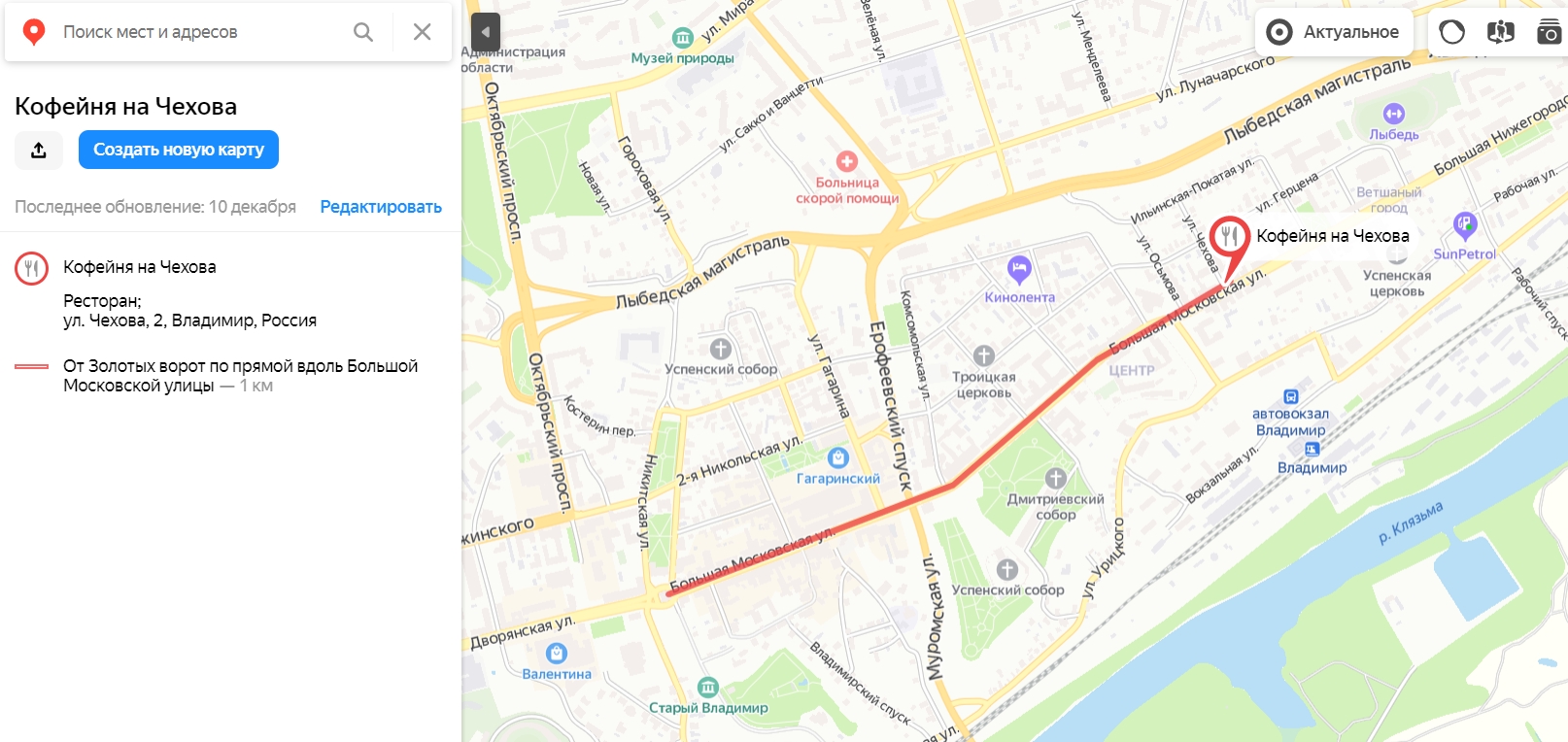Open the Музей природы place on the map
The height and width of the screenshot is (742, 1568).
(x=683, y=39)
